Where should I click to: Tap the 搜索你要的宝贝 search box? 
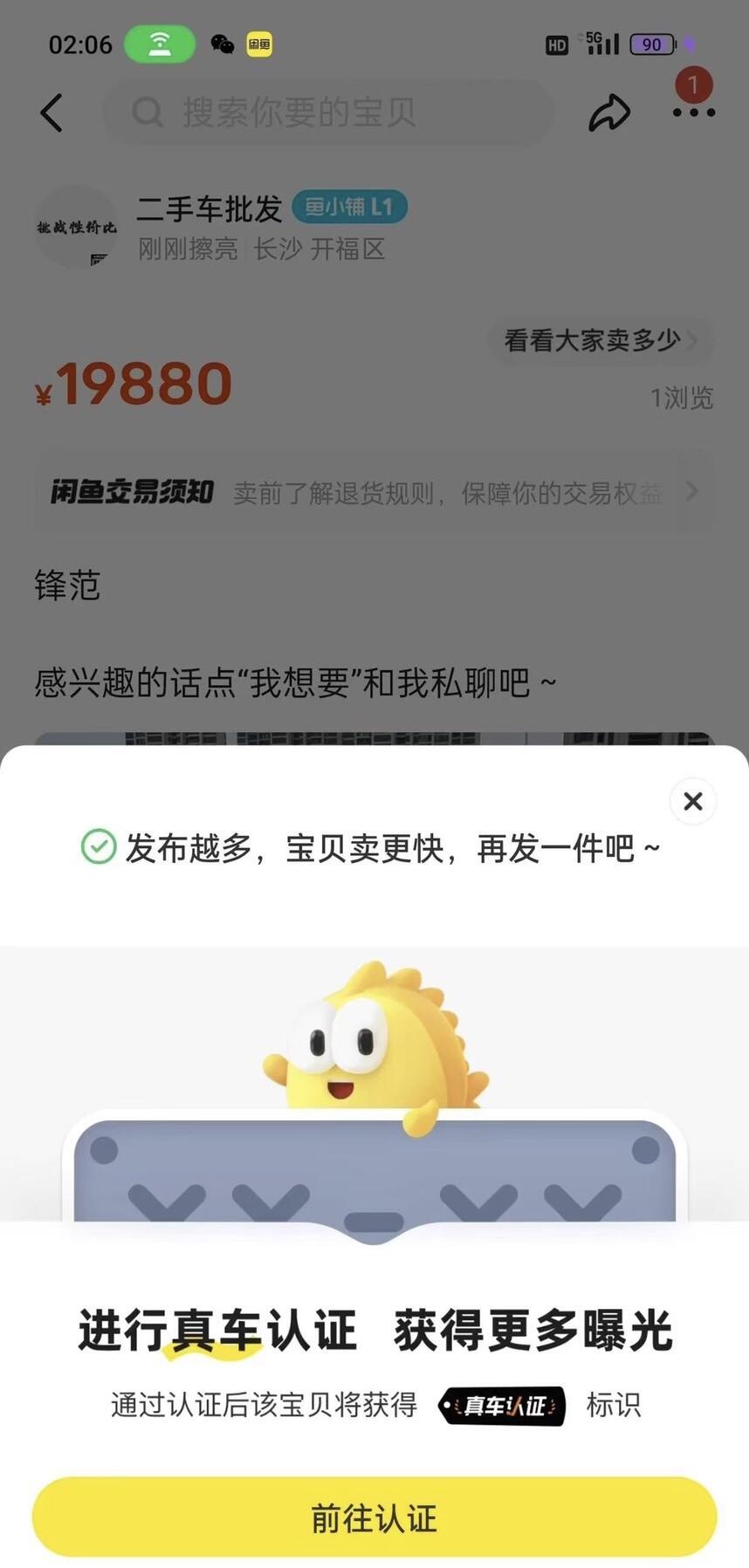tap(327, 113)
